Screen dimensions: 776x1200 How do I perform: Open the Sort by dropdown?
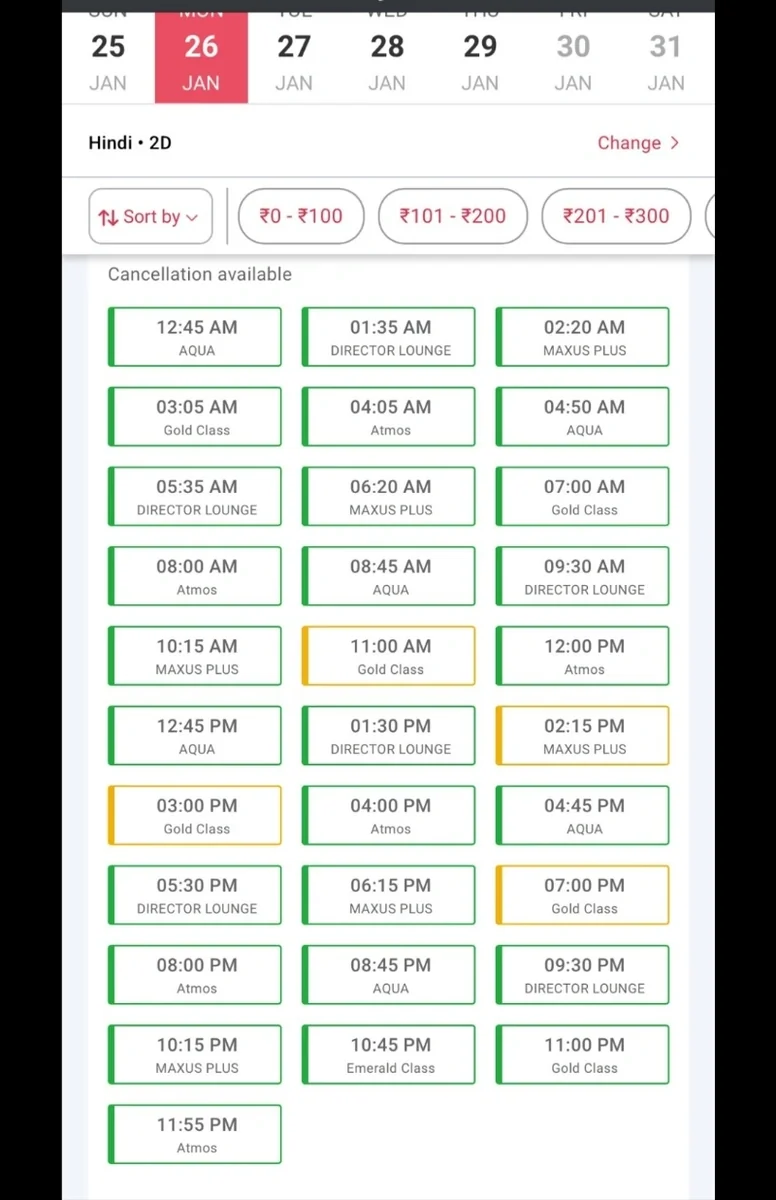pyautogui.click(x=150, y=216)
